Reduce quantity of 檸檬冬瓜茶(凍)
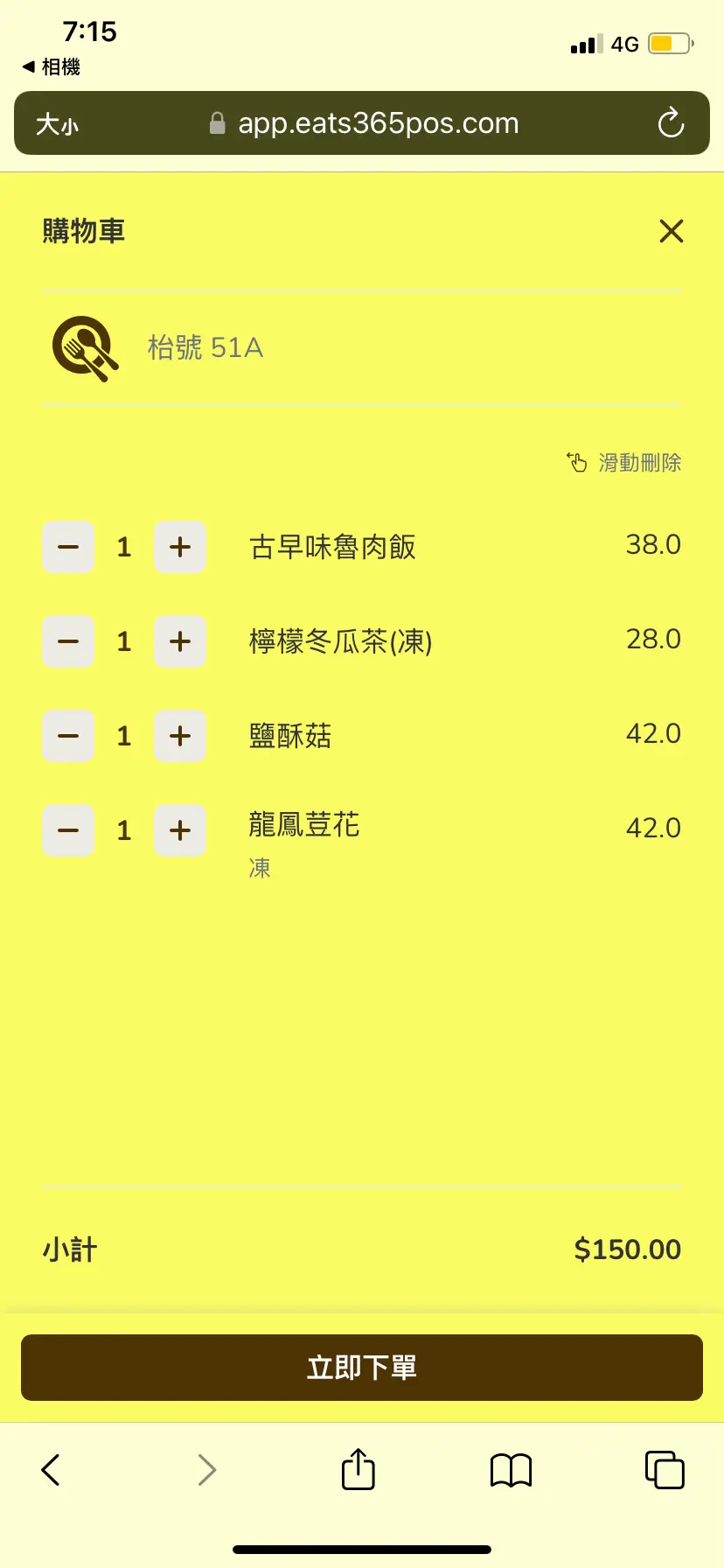This screenshot has width=724, height=1568. (x=68, y=641)
